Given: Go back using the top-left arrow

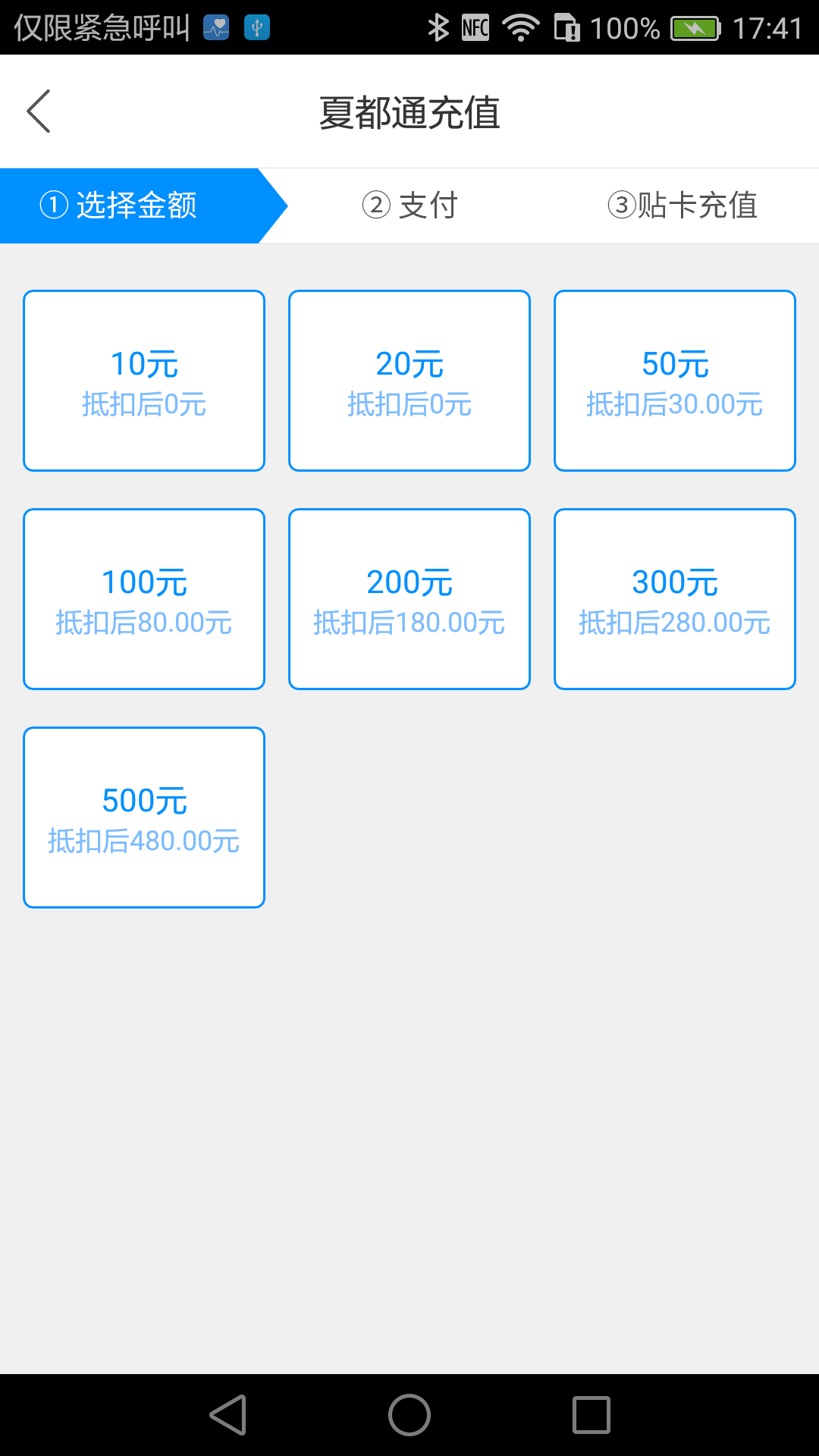Looking at the screenshot, I should [x=39, y=111].
